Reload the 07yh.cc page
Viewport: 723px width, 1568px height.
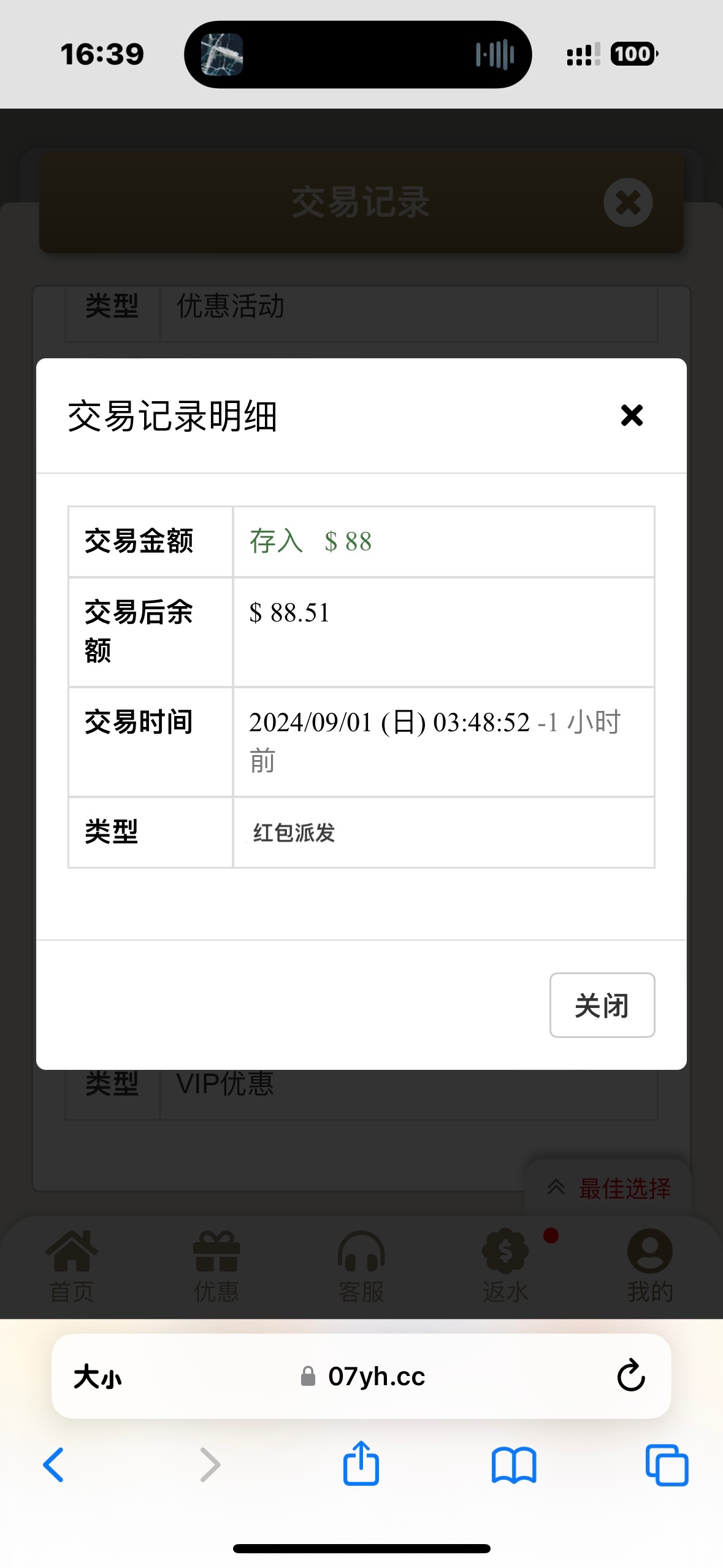click(630, 1375)
